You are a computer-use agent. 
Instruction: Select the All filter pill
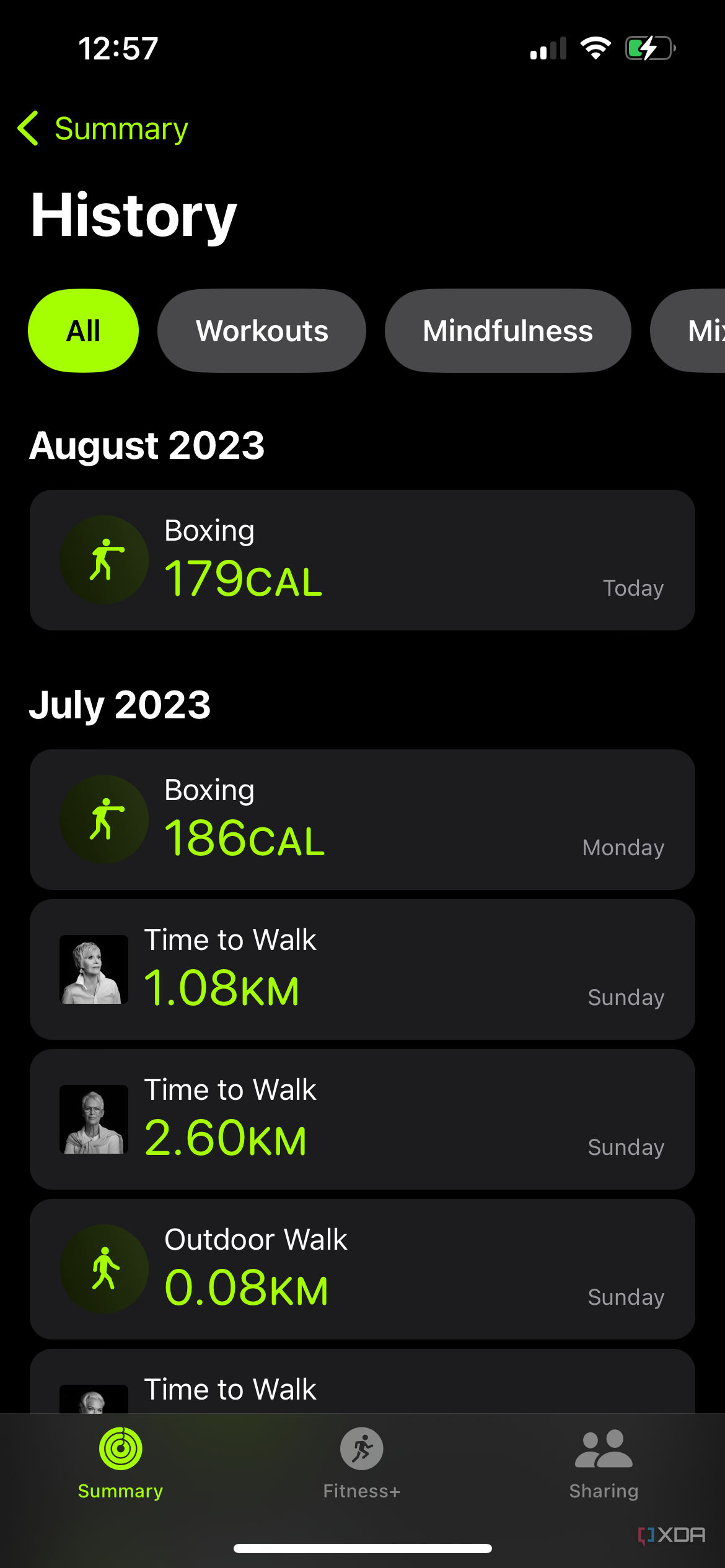pos(83,331)
